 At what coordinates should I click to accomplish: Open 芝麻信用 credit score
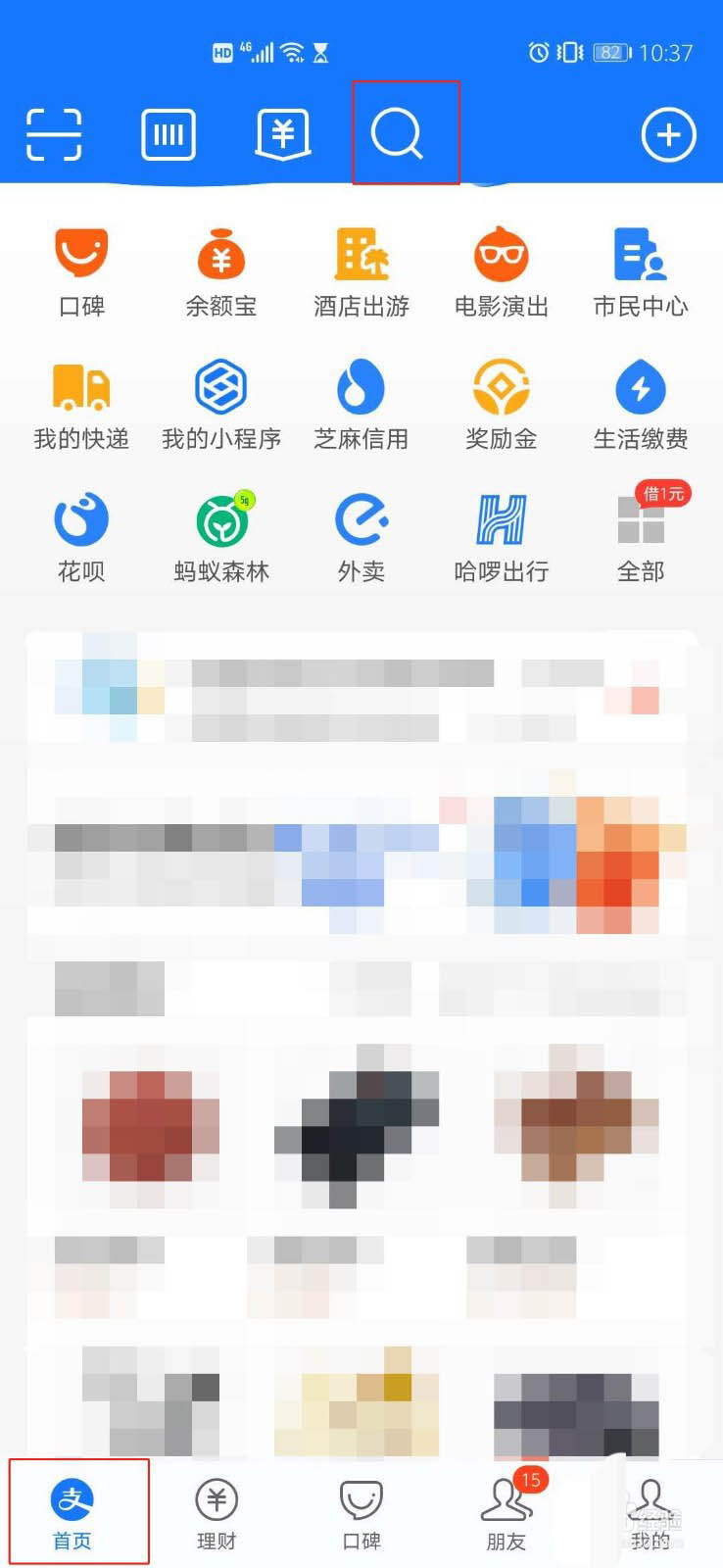coord(361,404)
